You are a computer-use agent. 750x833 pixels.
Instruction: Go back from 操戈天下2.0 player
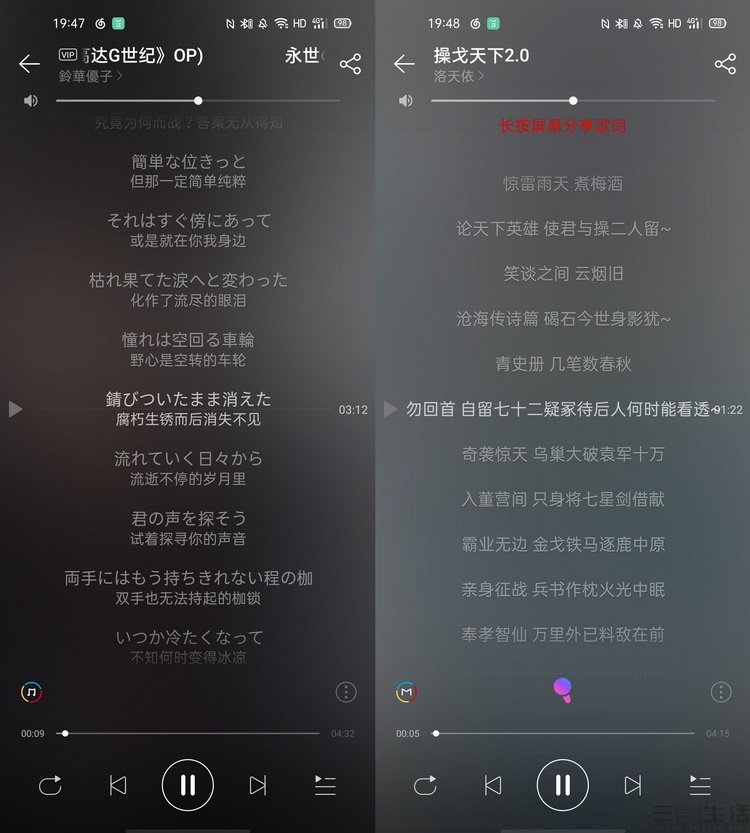click(x=404, y=64)
